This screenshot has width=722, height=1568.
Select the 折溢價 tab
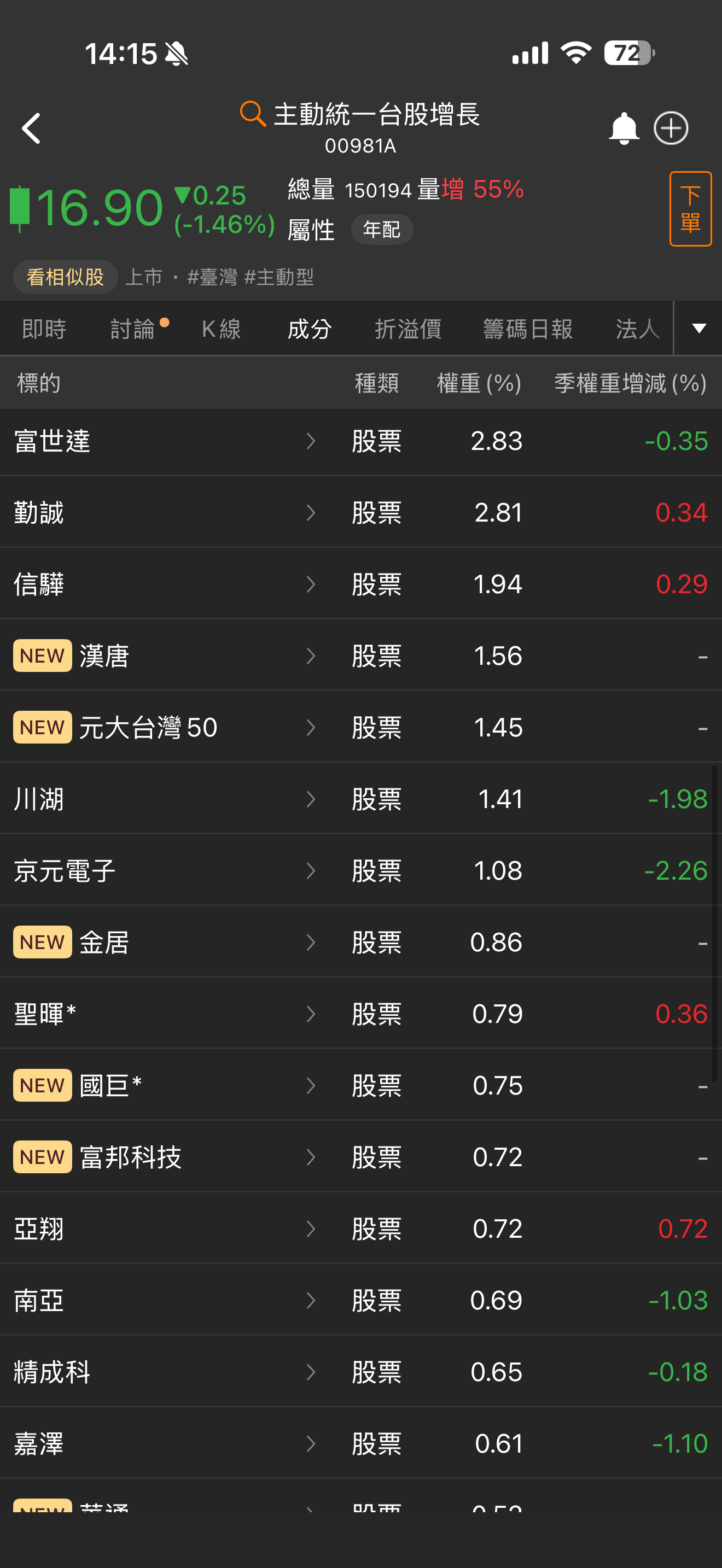(x=408, y=329)
